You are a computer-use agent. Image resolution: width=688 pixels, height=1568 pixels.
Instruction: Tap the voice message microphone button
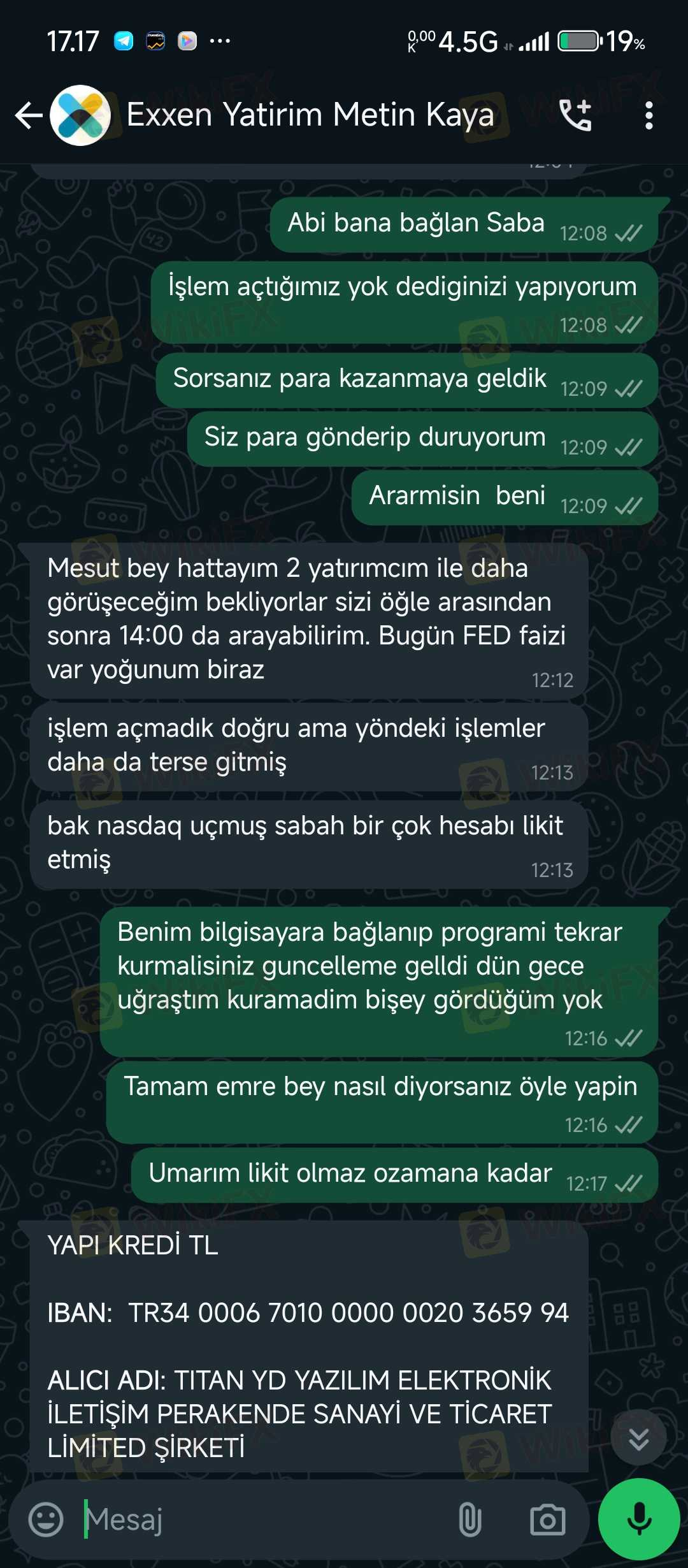pyautogui.click(x=639, y=1518)
